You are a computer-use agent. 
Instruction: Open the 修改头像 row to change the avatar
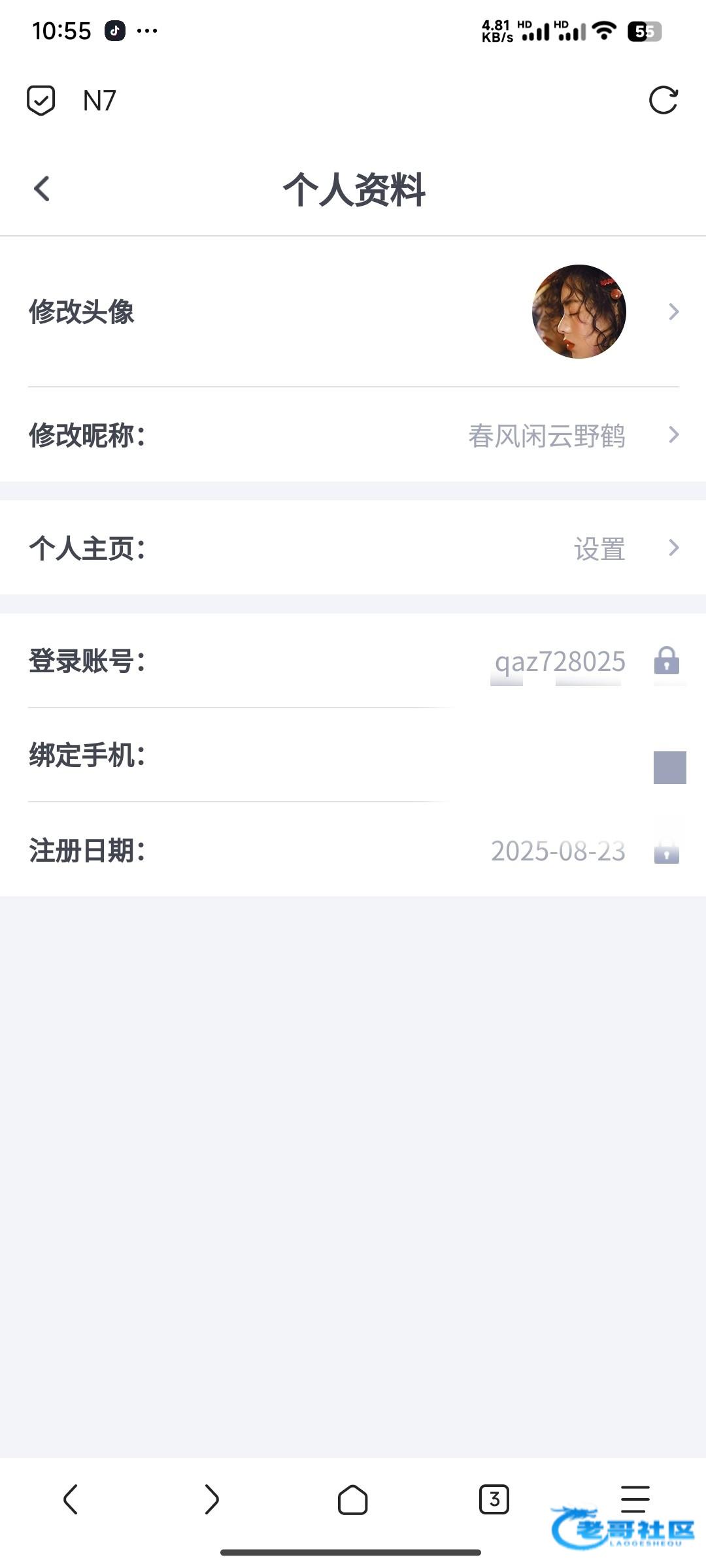pyautogui.click(x=353, y=312)
